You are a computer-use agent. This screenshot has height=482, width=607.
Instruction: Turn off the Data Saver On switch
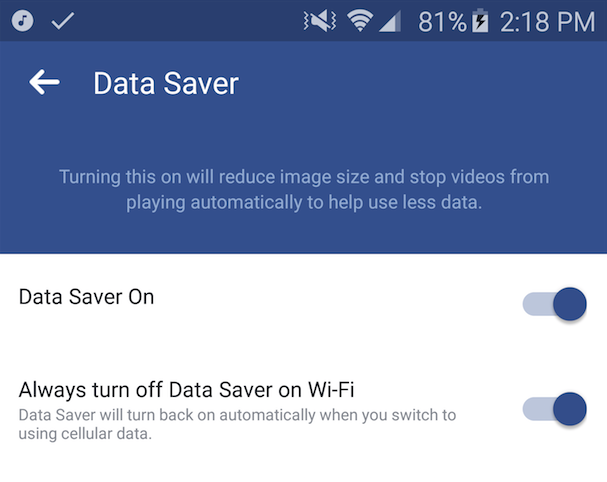click(555, 304)
